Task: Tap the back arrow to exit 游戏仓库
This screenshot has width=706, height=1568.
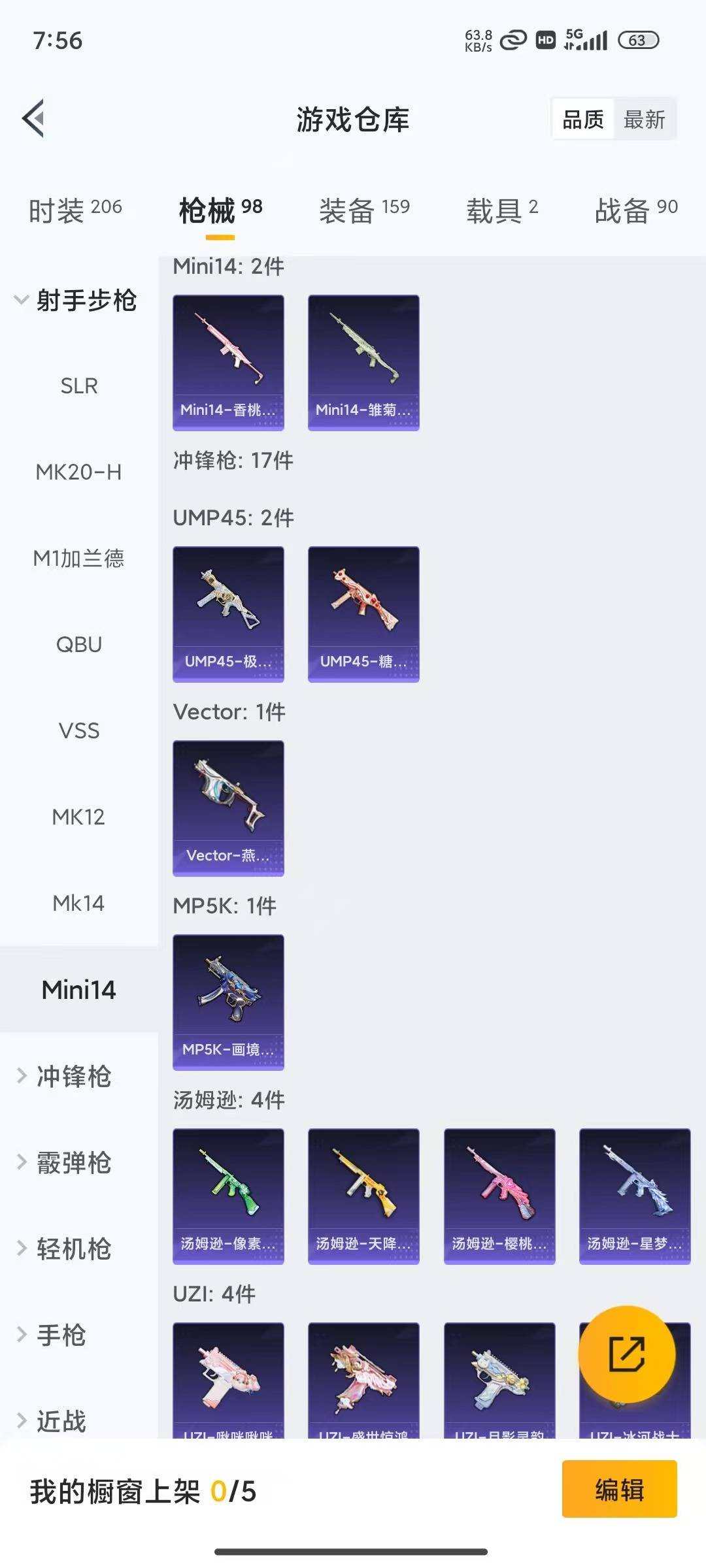Action: tap(34, 118)
